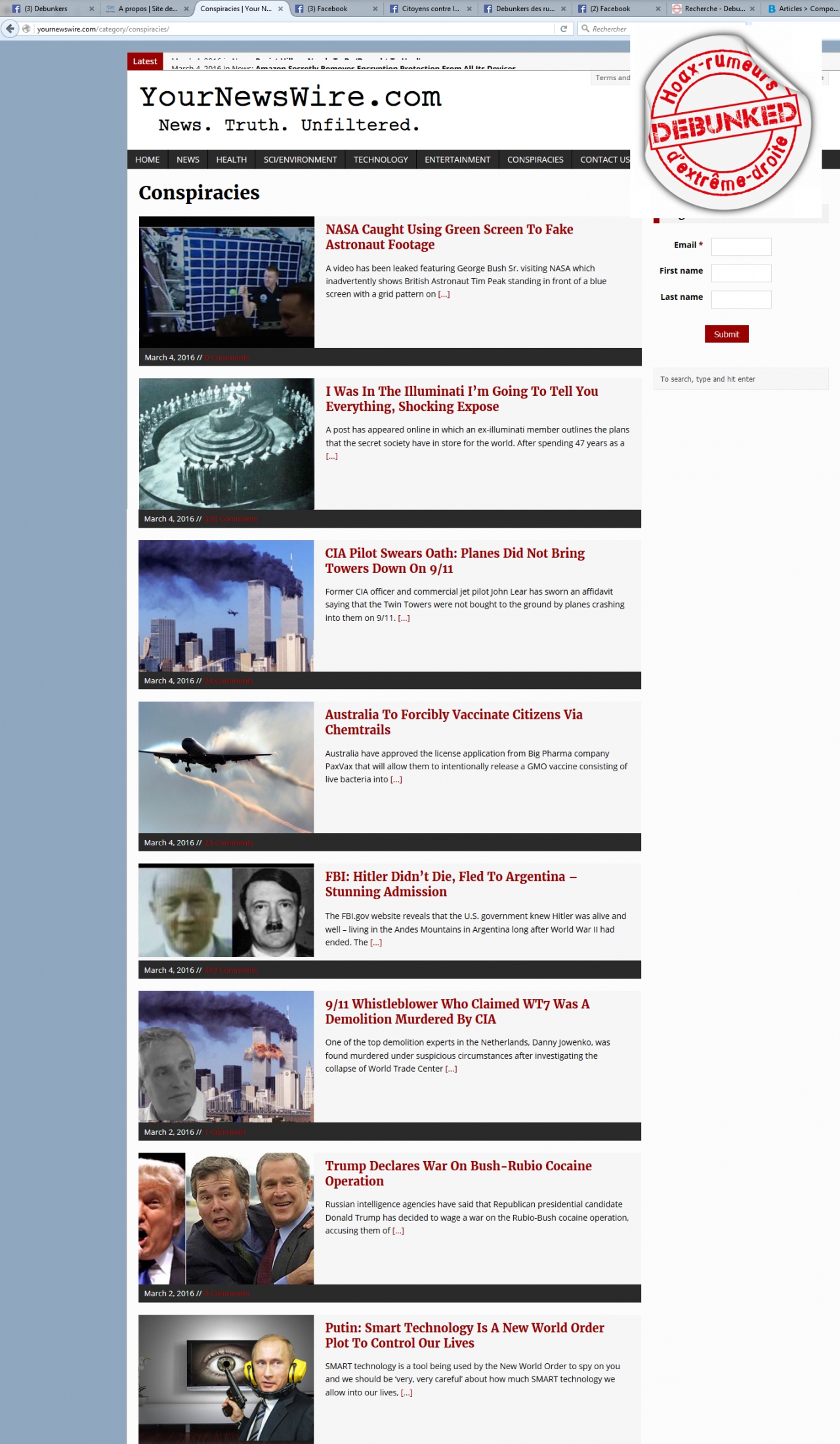Open the Illuminati expose article headline
The height and width of the screenshot is (1444, 840).
click(462, 399)
